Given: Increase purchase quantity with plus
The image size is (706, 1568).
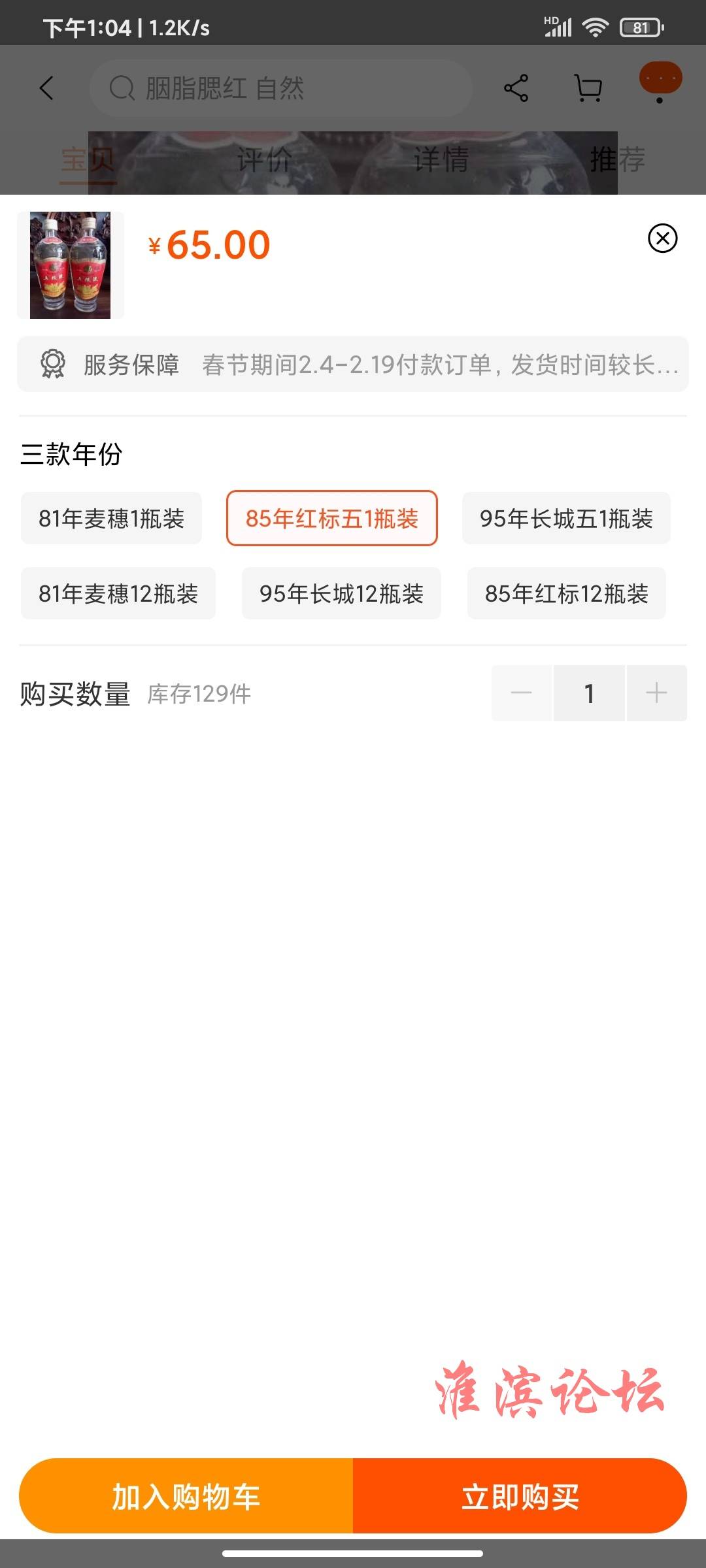Looking at the screenshot, I should click(656, 693).
